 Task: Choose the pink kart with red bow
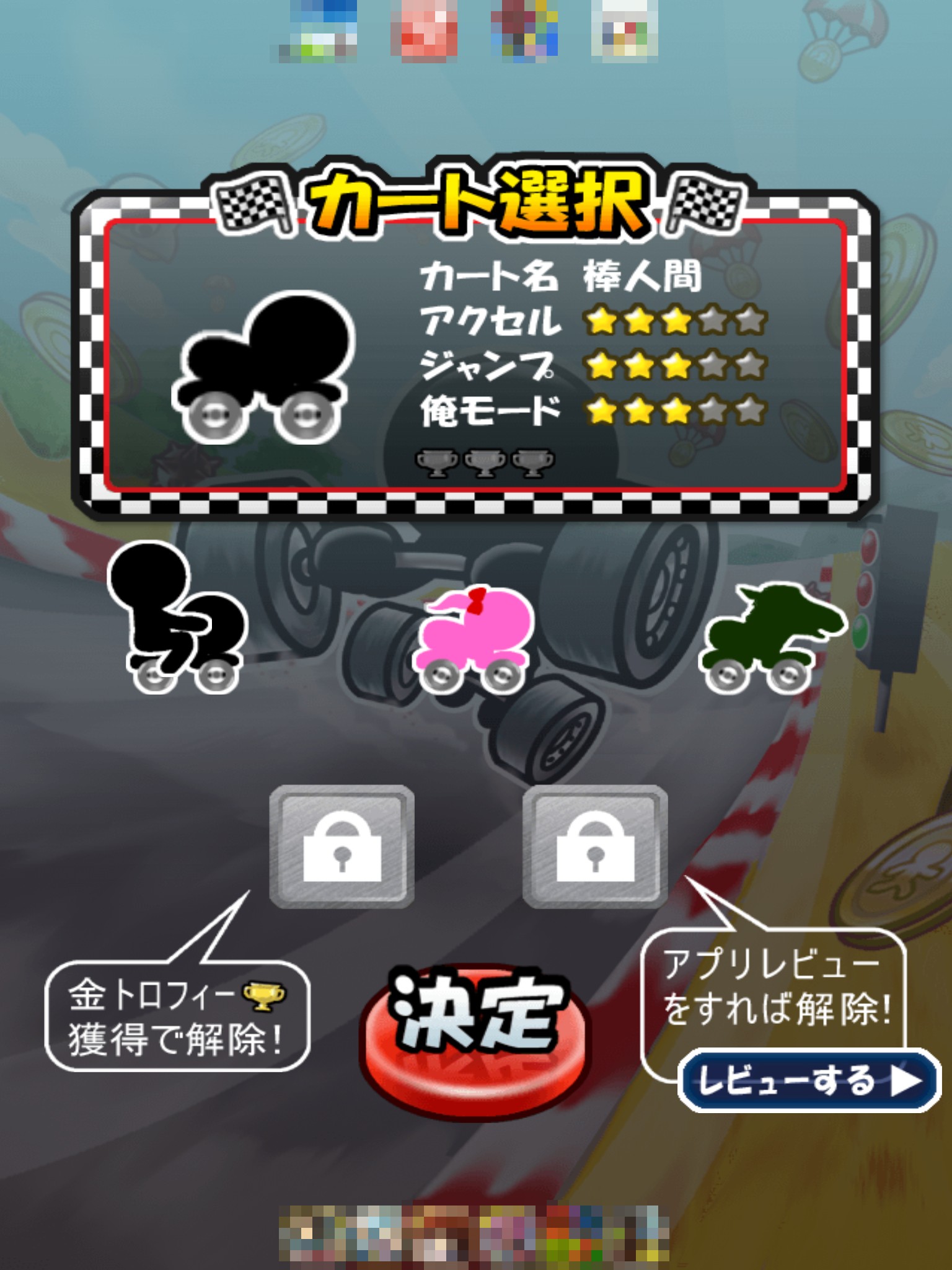coord(472,639)
